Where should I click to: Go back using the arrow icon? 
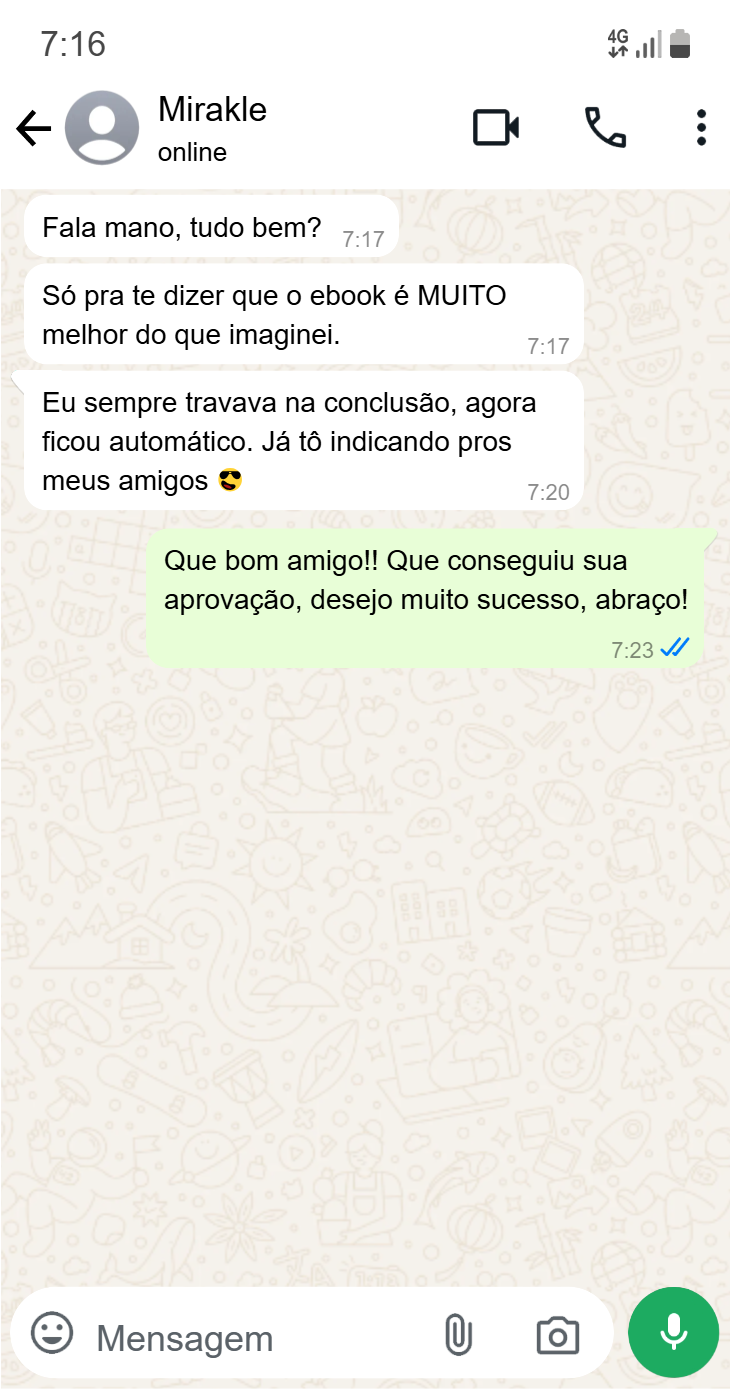tap(33, 128)
